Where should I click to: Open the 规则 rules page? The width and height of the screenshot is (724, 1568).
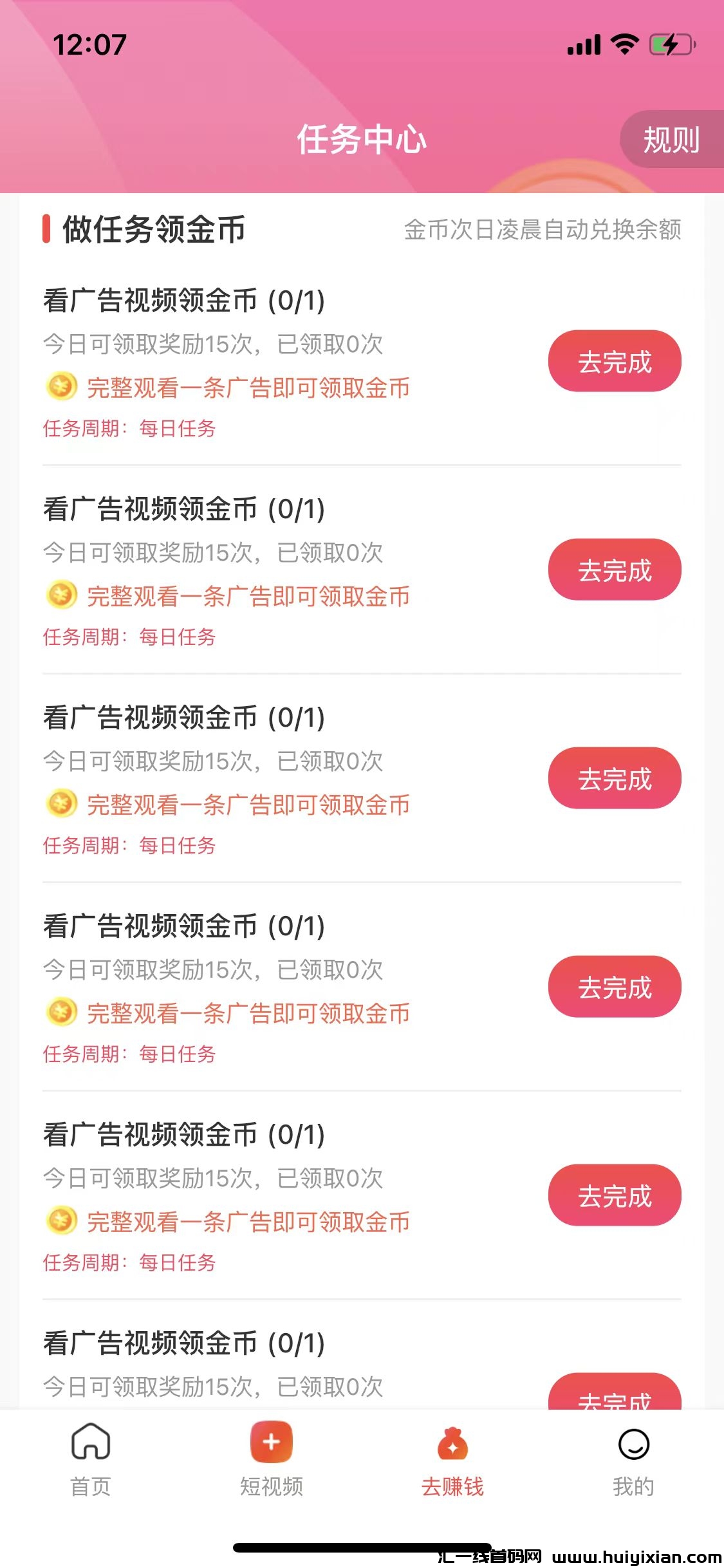tap(671, 140)
